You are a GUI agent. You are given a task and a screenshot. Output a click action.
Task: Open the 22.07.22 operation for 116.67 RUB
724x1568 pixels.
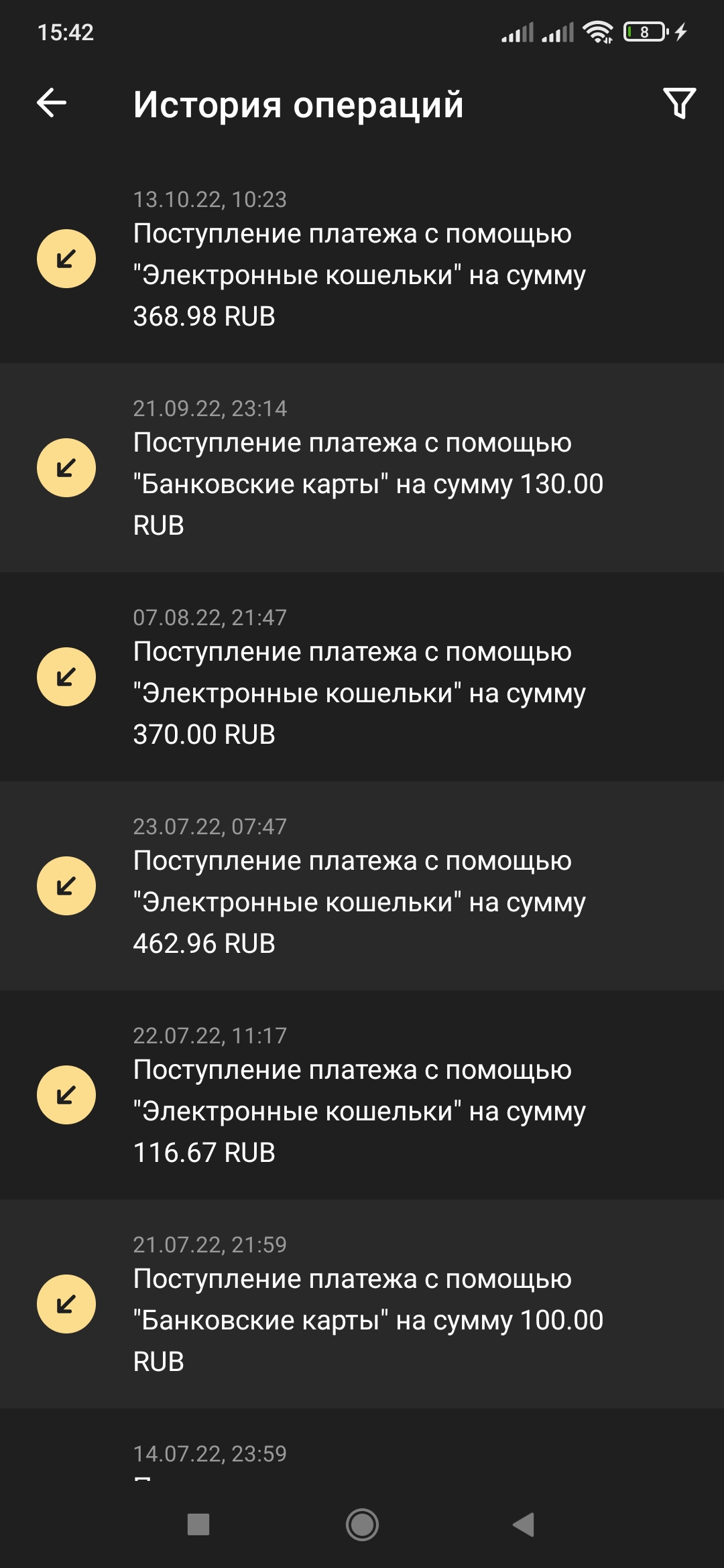362,1096
